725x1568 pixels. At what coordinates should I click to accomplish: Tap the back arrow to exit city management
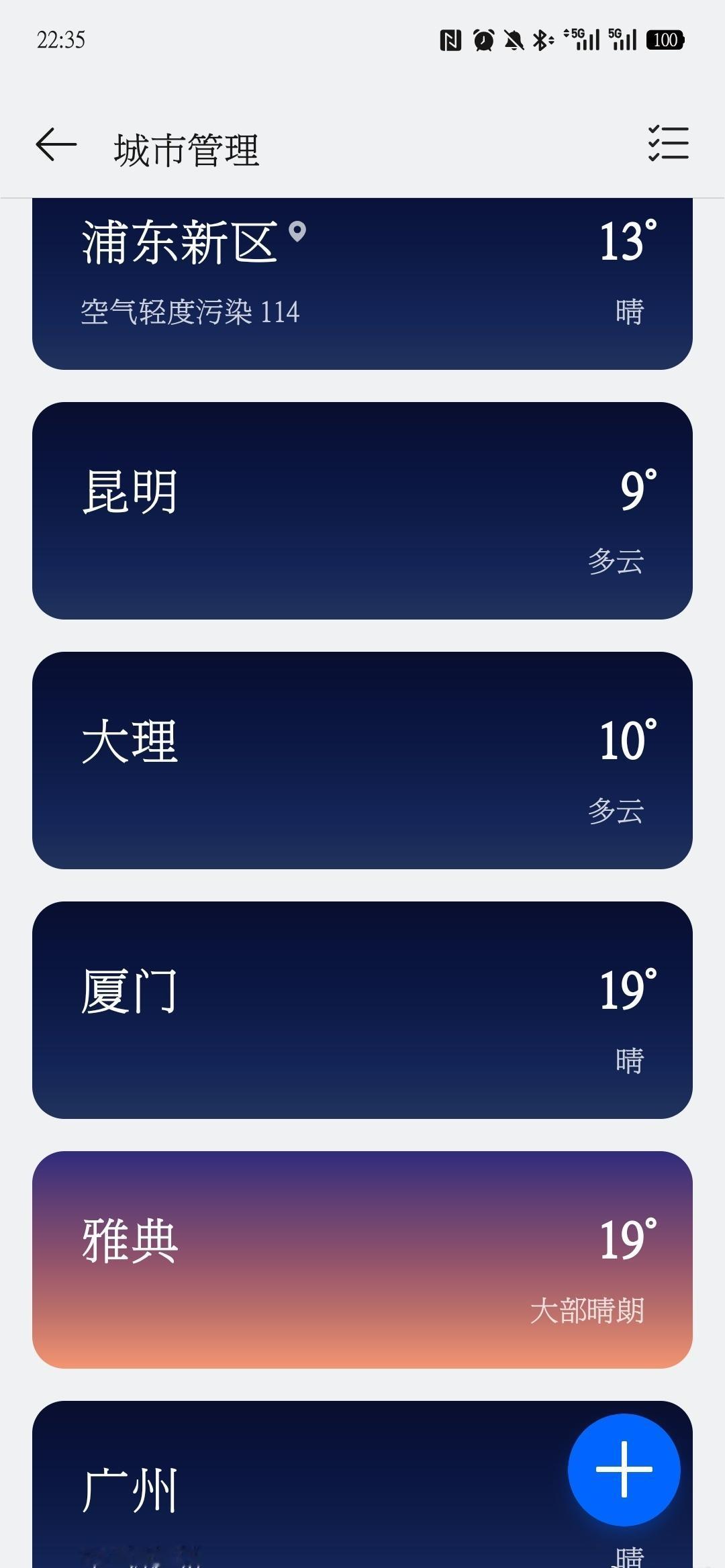(x=54, y=147)
